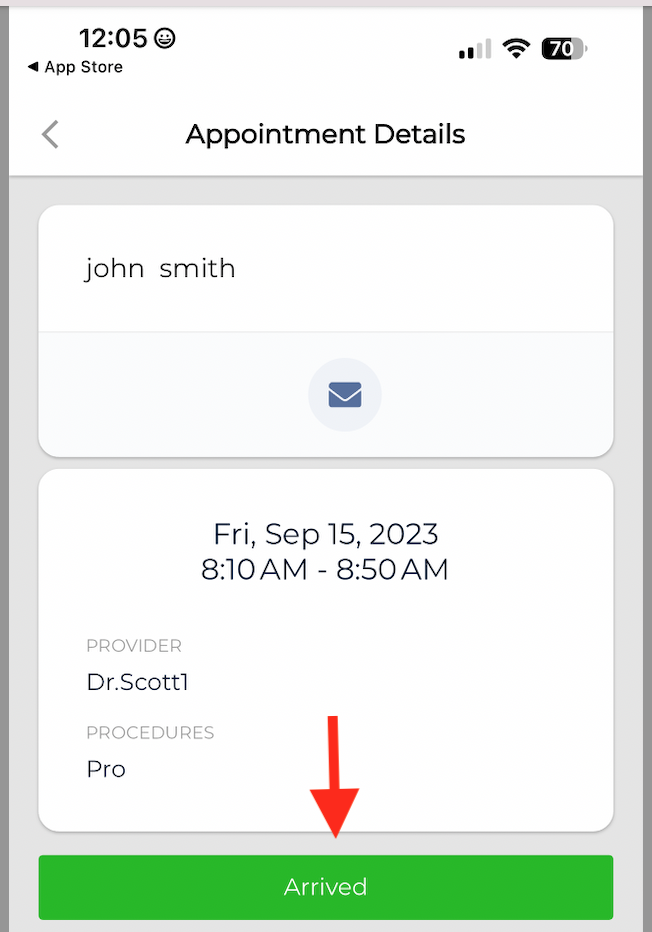Screen dimensions: 652x932
Task: Go back from Appointment Details
Action: tap(50, 134)
